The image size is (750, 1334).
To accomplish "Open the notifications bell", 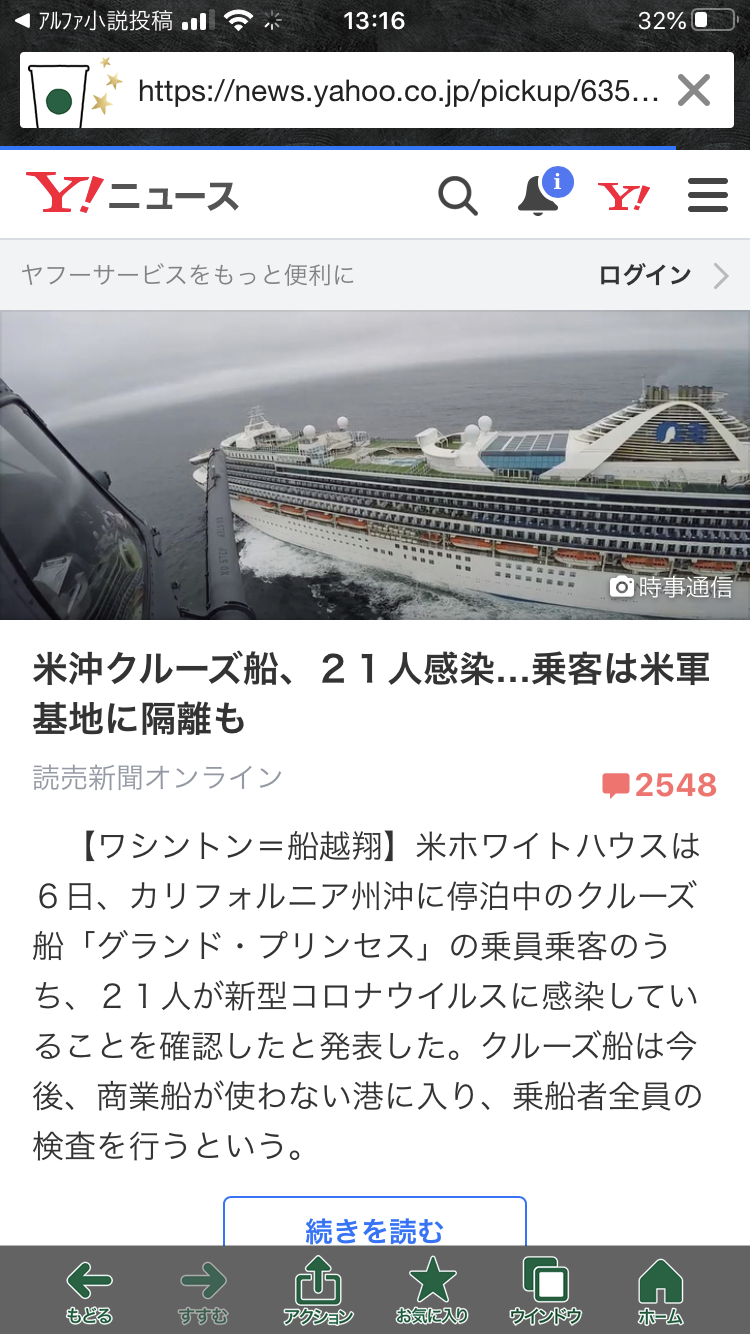I will click(x=540, y=194).
